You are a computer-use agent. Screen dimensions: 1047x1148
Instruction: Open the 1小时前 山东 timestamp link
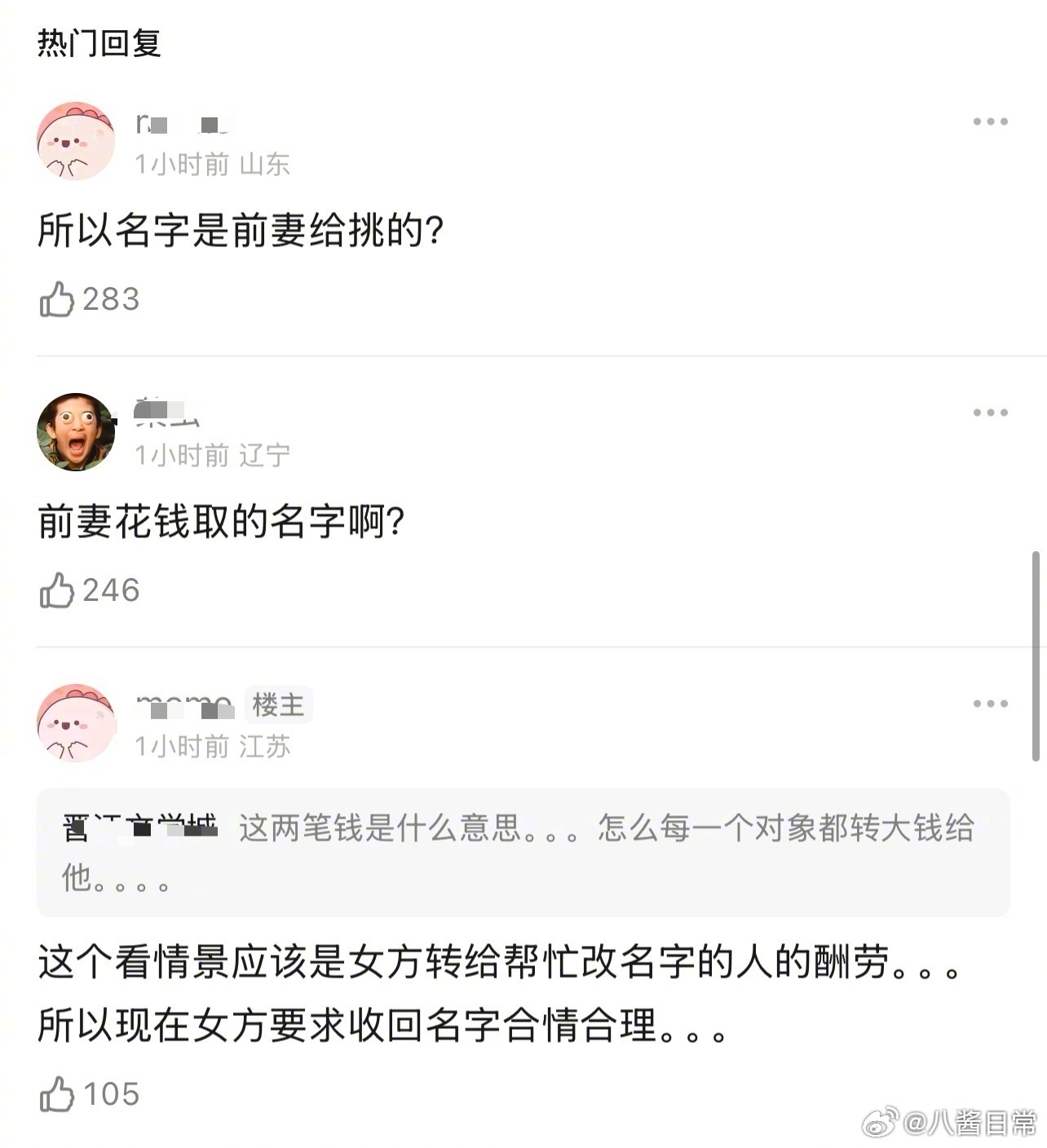click(214, 164)
